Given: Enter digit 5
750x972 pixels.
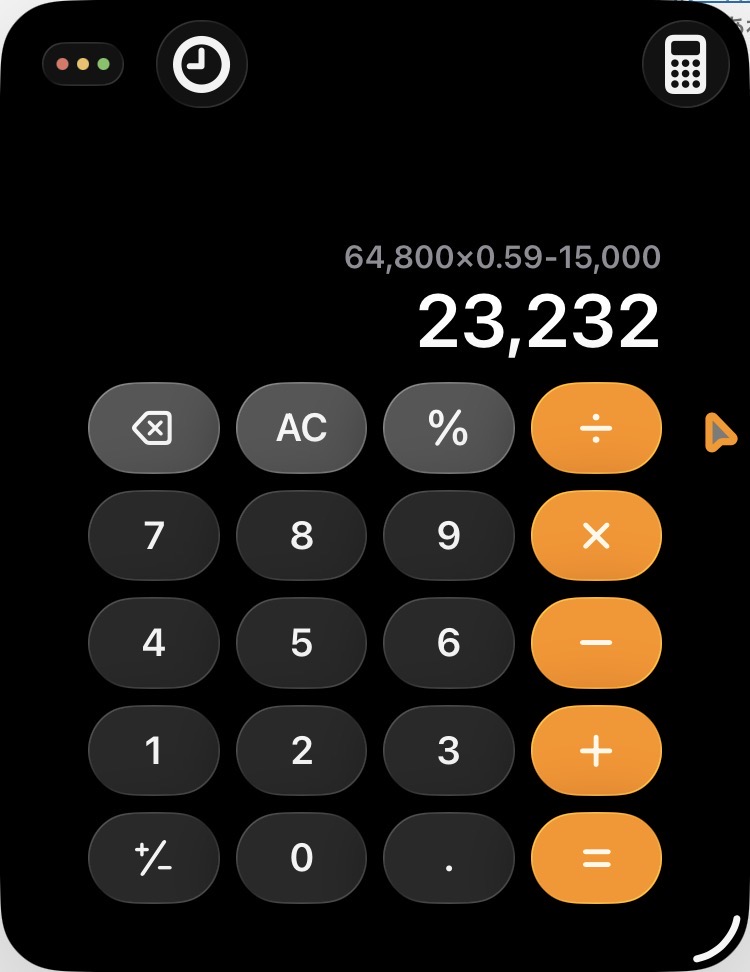Looking at the screenshot, I should point(301,643).
